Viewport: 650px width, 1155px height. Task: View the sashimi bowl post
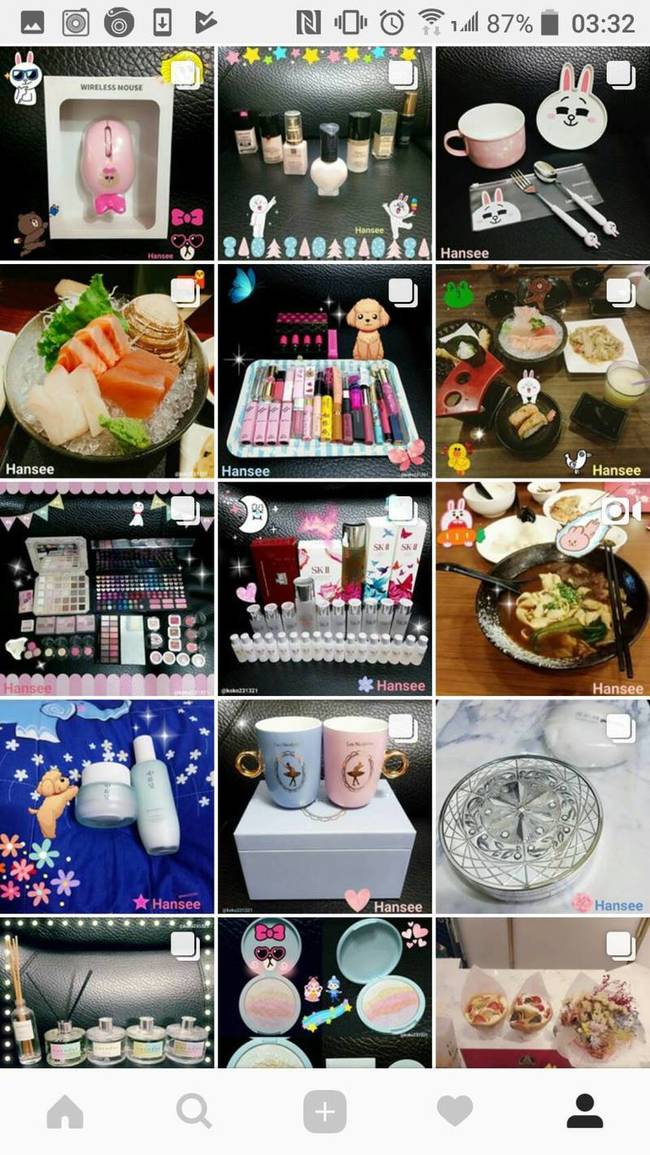(x=107, y=371)
